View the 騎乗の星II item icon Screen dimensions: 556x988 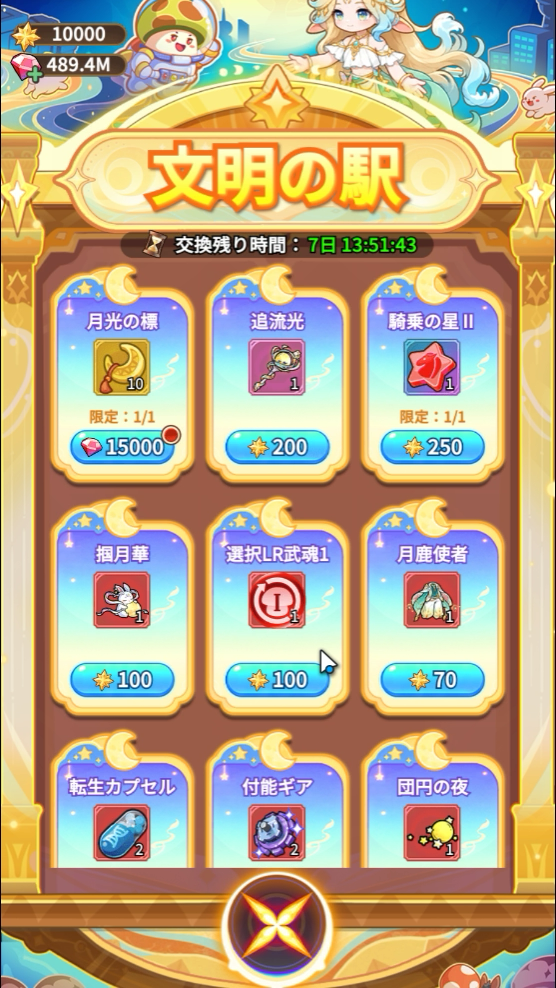click(432, 367)
